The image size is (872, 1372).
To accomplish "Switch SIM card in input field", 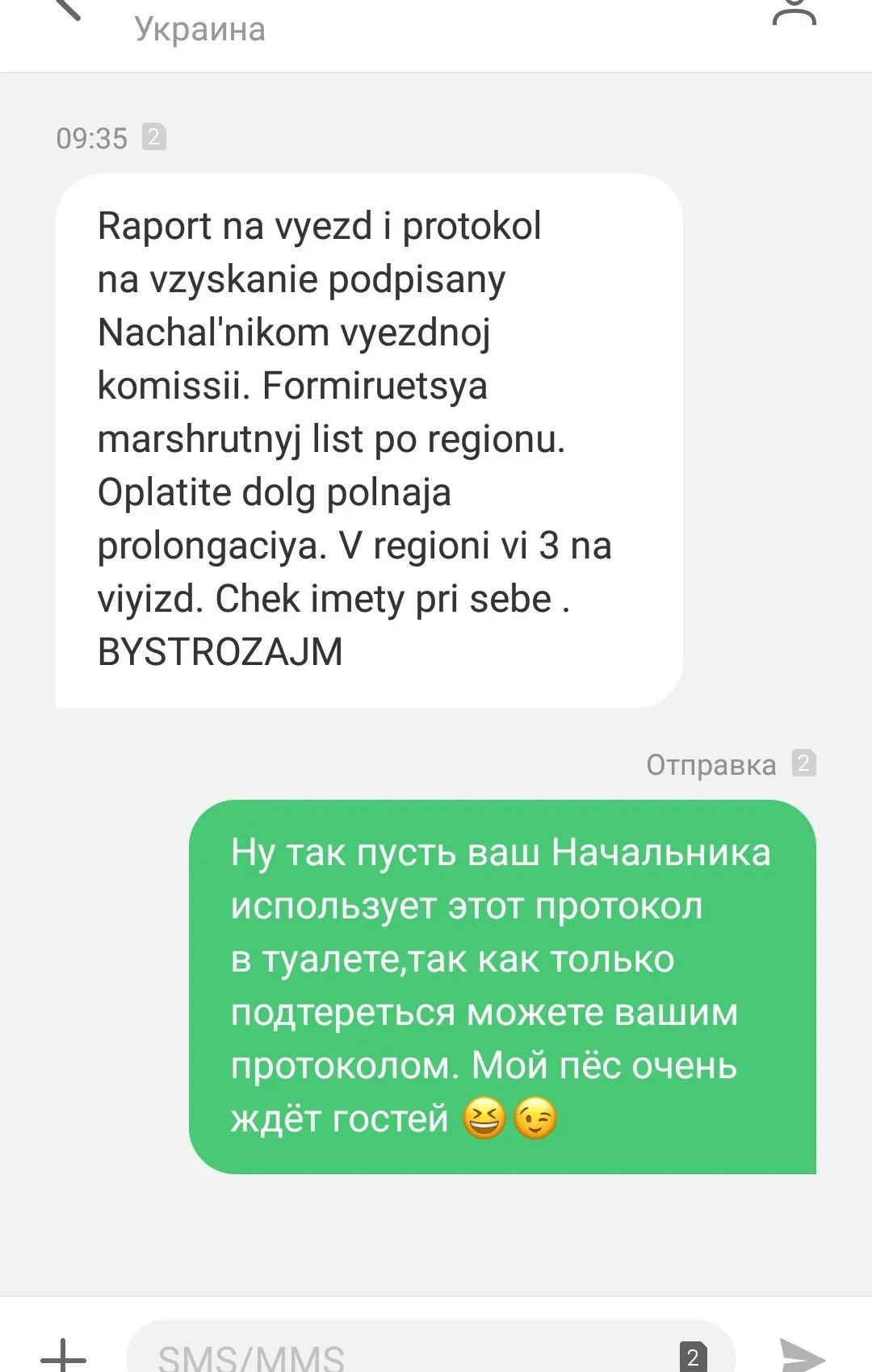I will (x=693, y=1356).
